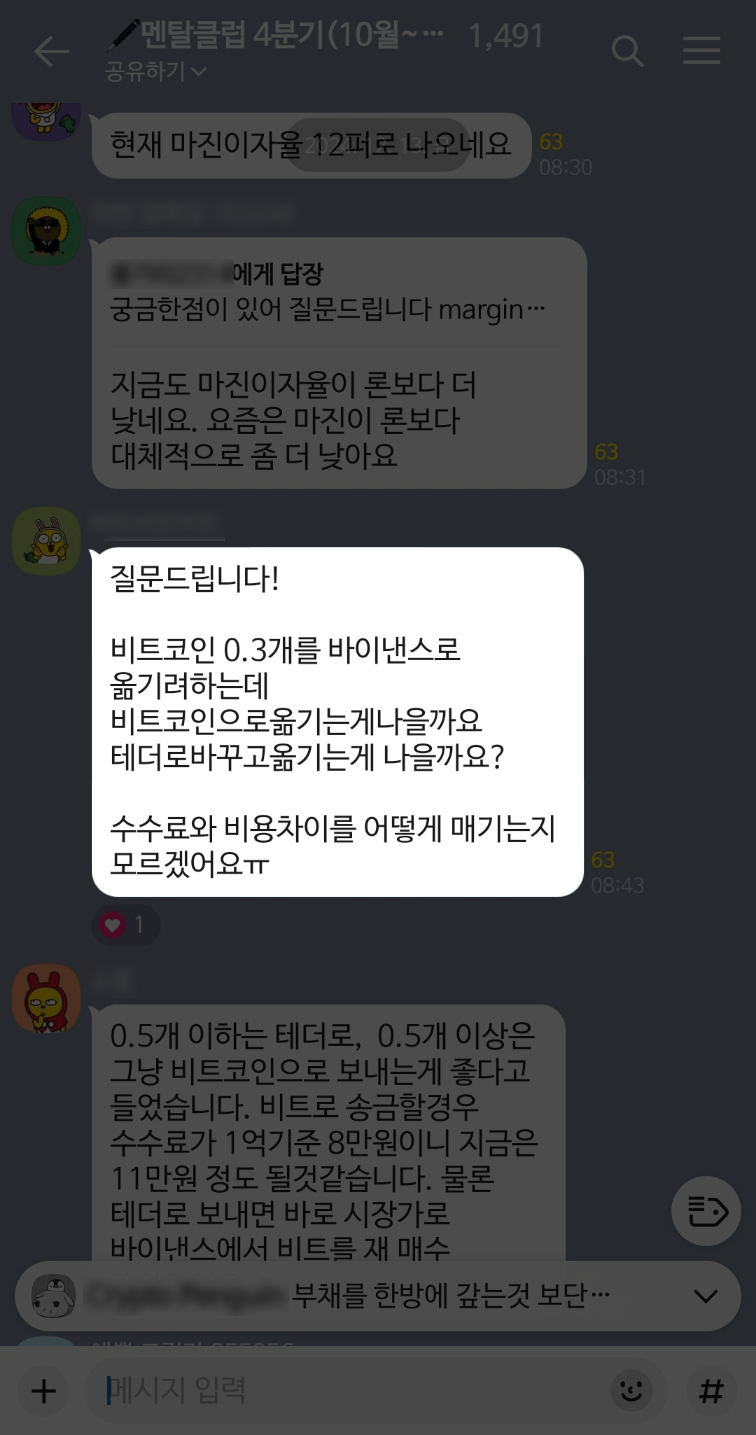
Task: Expand the 공유하기 share dropdown
Action: click(x=156, y=72)
